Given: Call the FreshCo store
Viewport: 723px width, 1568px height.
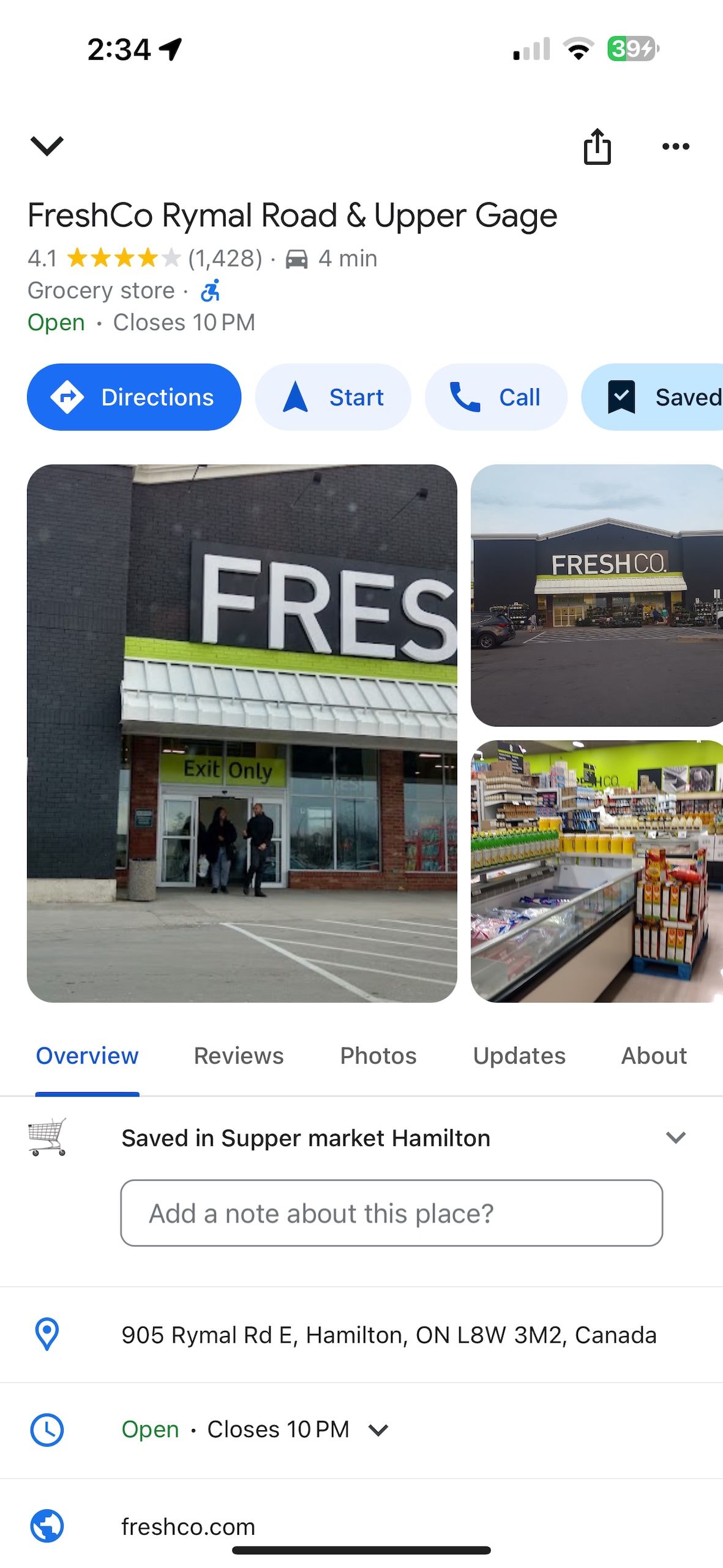Looking at the screenshot, I should point(496,397).
